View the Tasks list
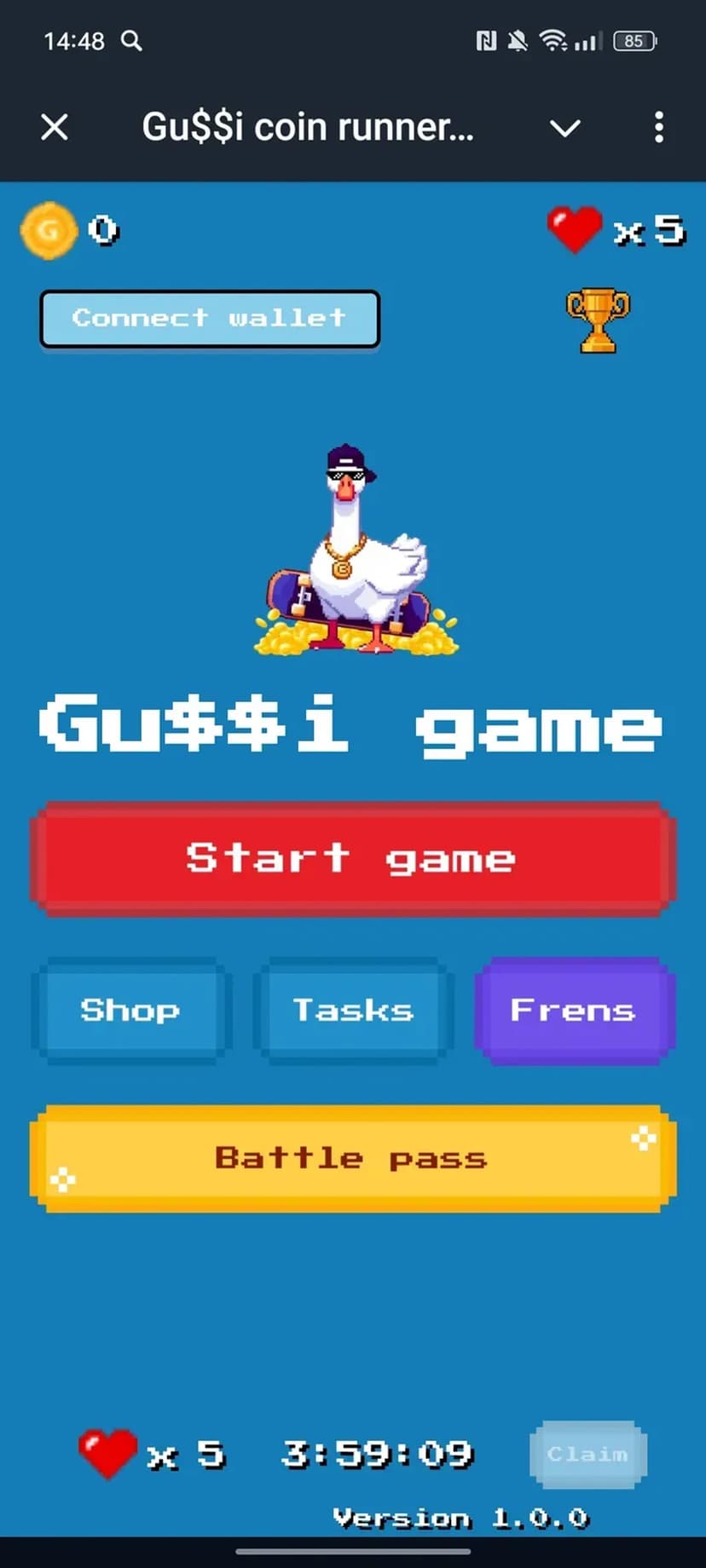This screenshot has width=706, height=1568. [x=353, y=1011]
